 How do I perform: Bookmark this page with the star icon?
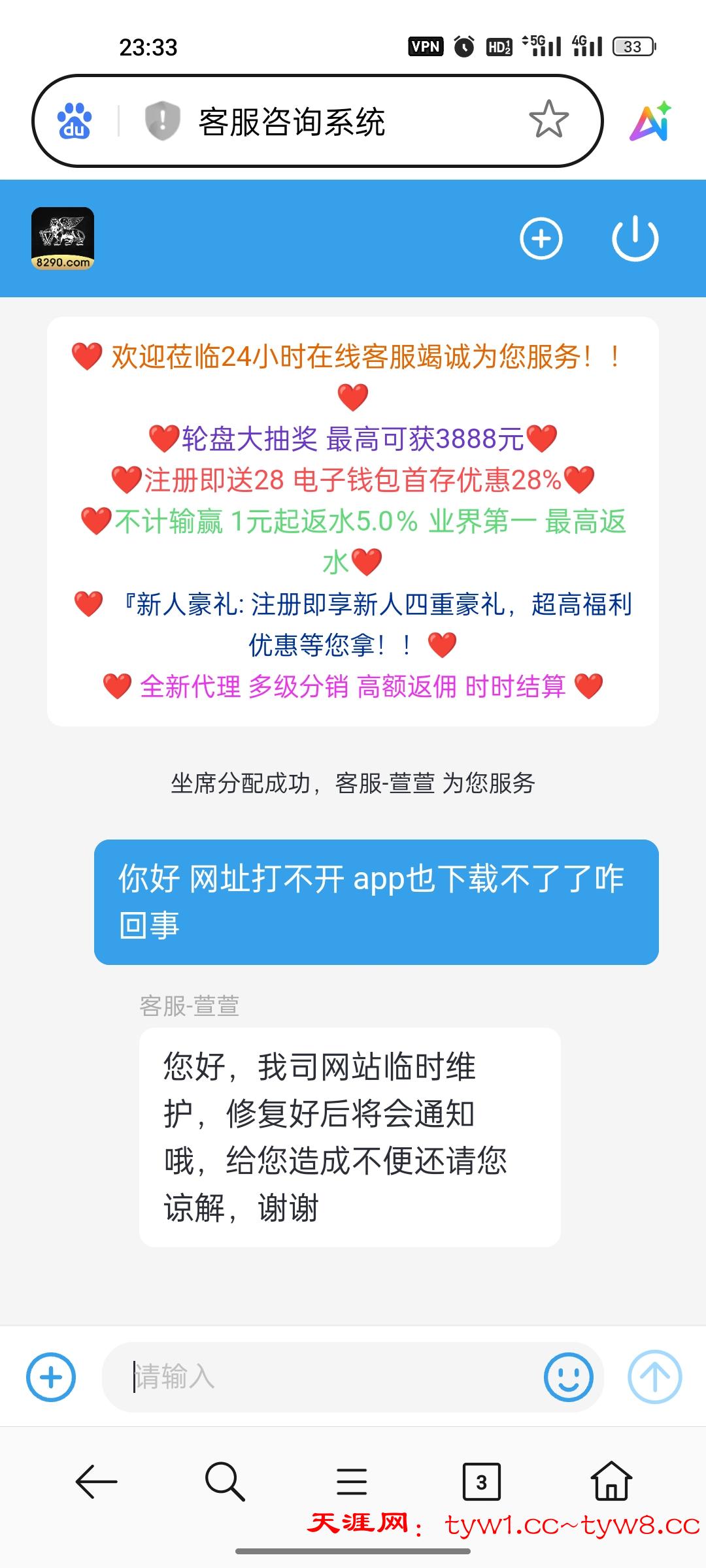(548, 120)
